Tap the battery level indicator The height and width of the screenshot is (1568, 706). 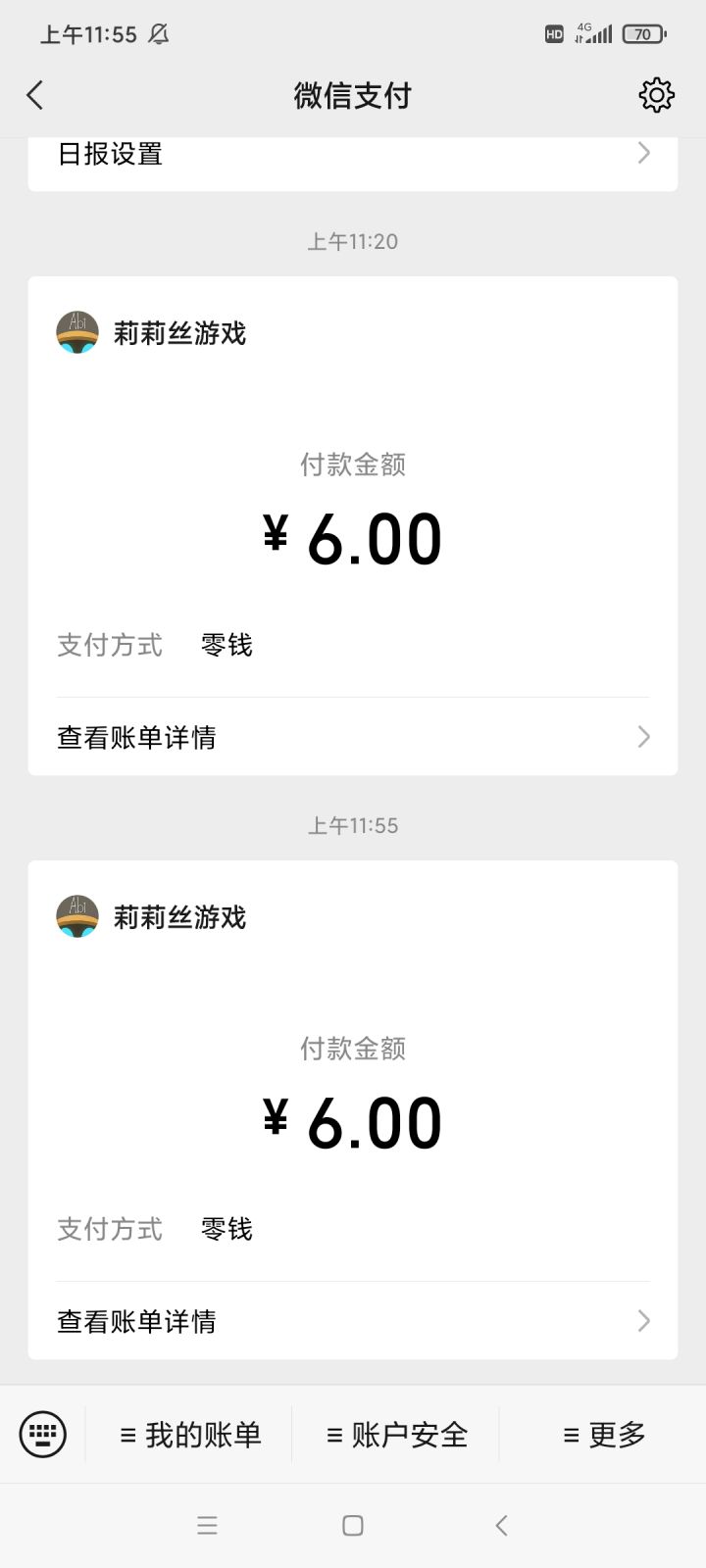tap(644, 32)
